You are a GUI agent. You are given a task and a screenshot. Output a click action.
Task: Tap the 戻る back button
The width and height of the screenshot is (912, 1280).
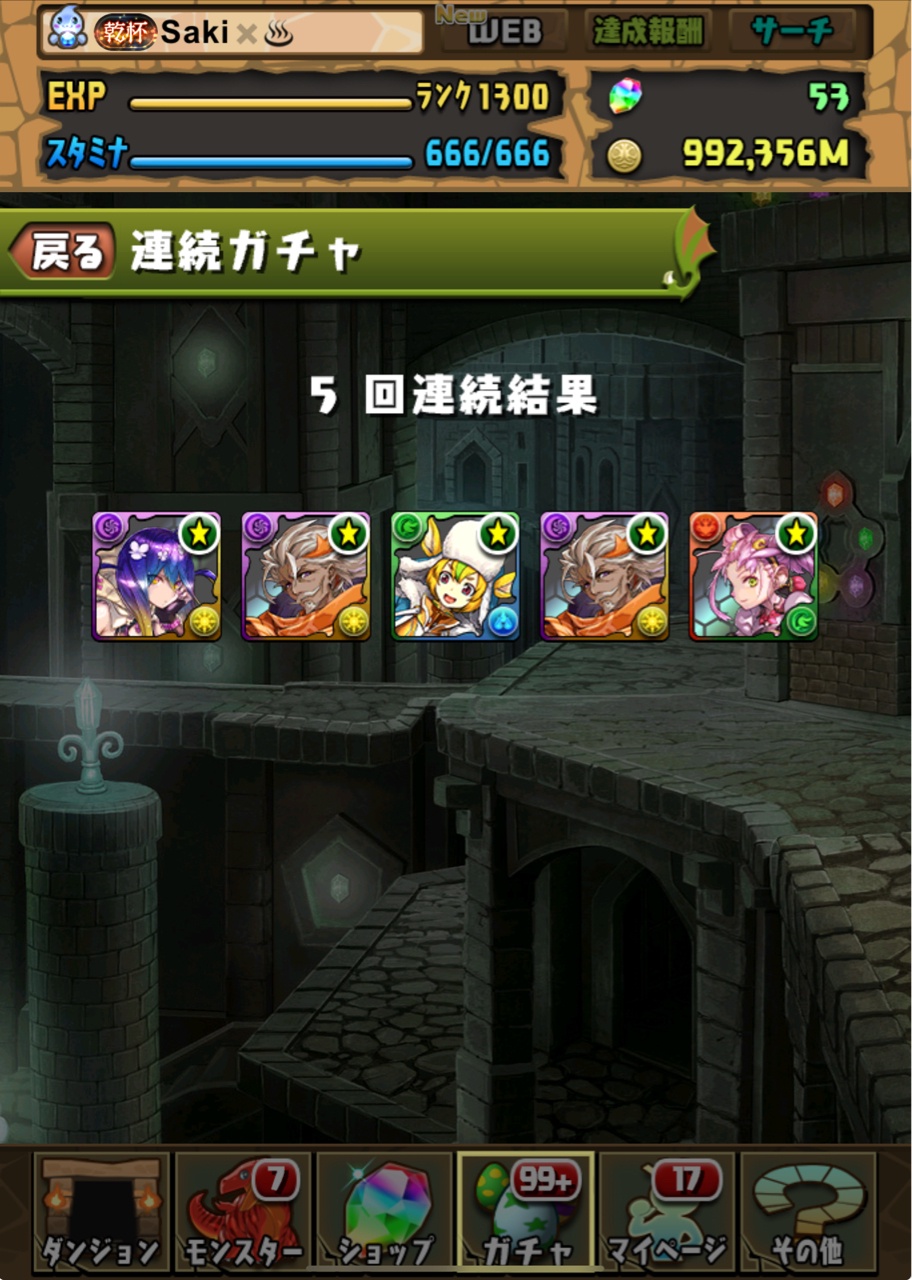click(x=62, y=253)
